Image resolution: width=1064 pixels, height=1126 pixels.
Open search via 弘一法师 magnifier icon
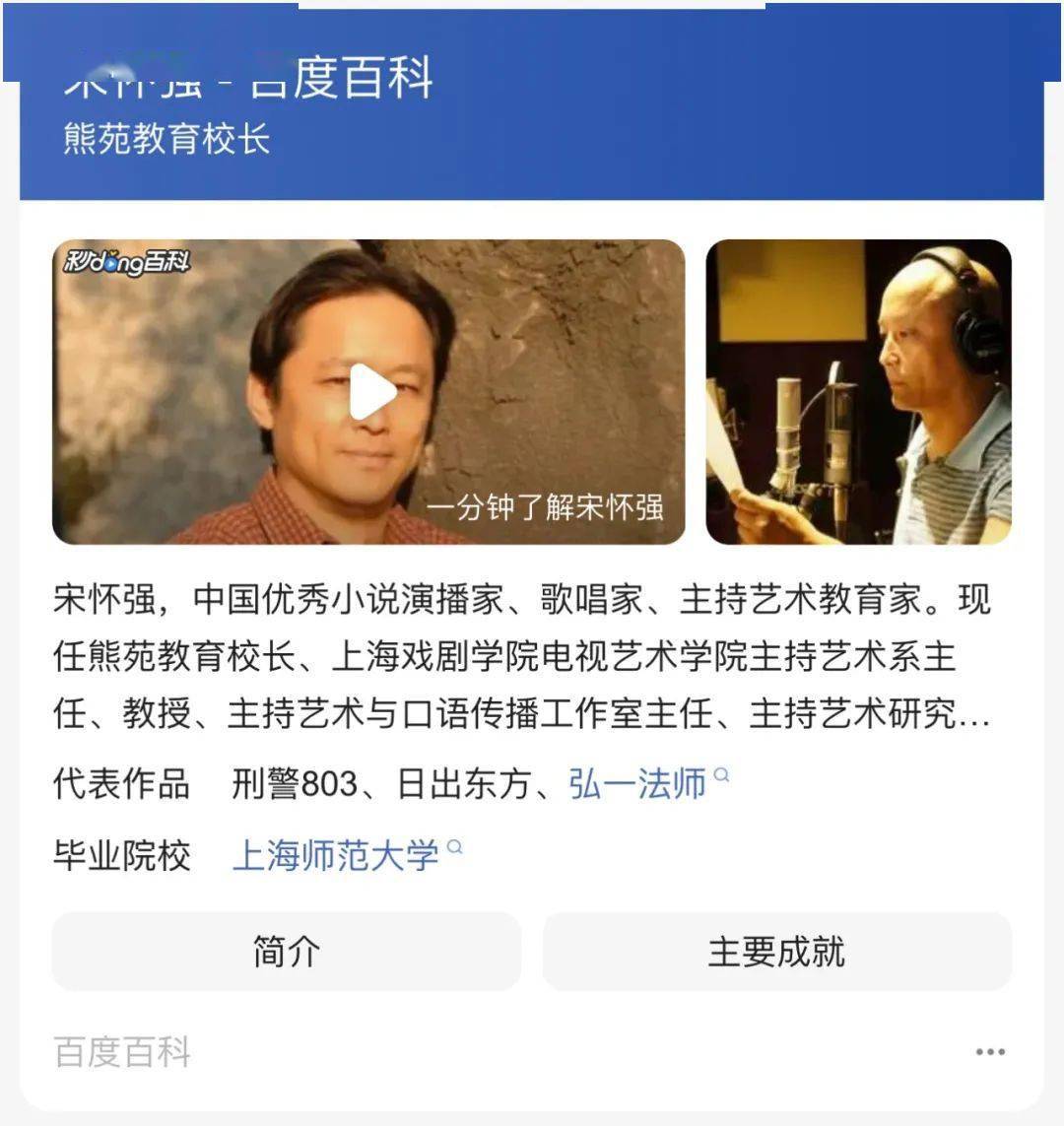[x=722, y=775]
